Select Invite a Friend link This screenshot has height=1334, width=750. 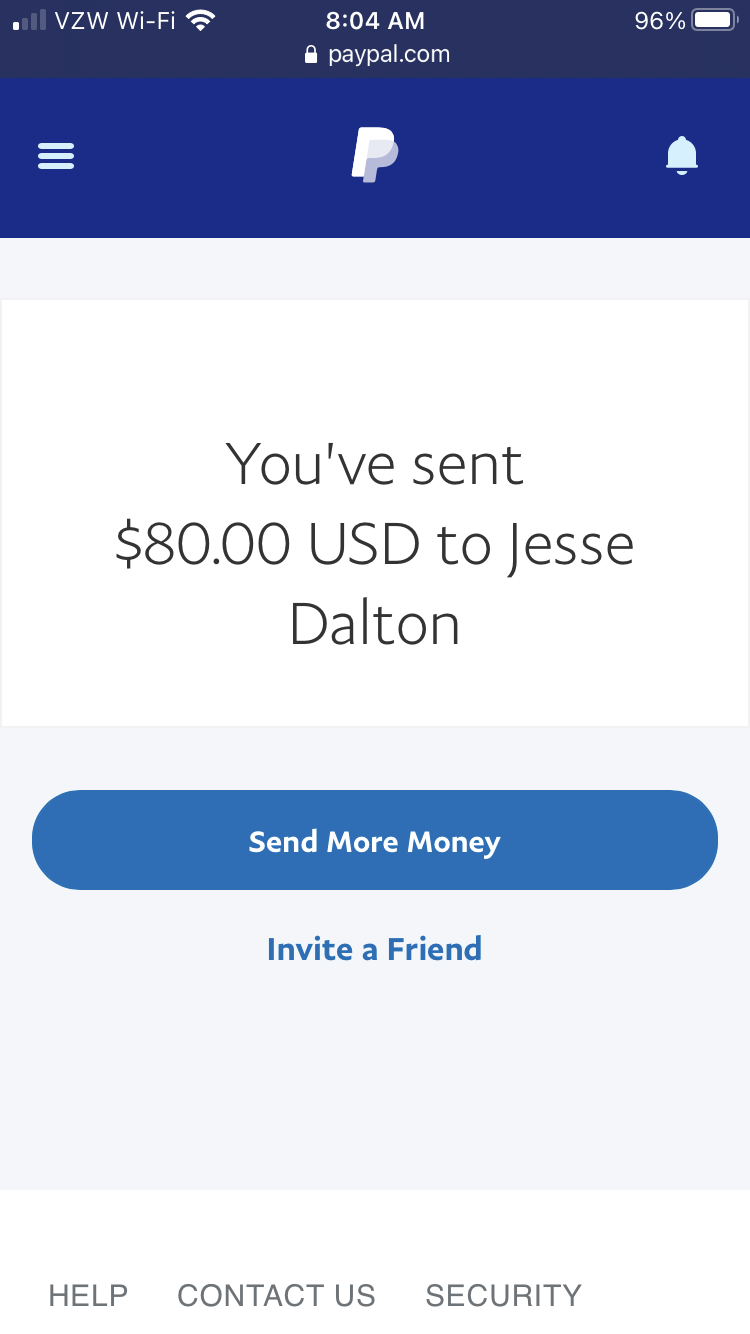[x=375, y=949]
